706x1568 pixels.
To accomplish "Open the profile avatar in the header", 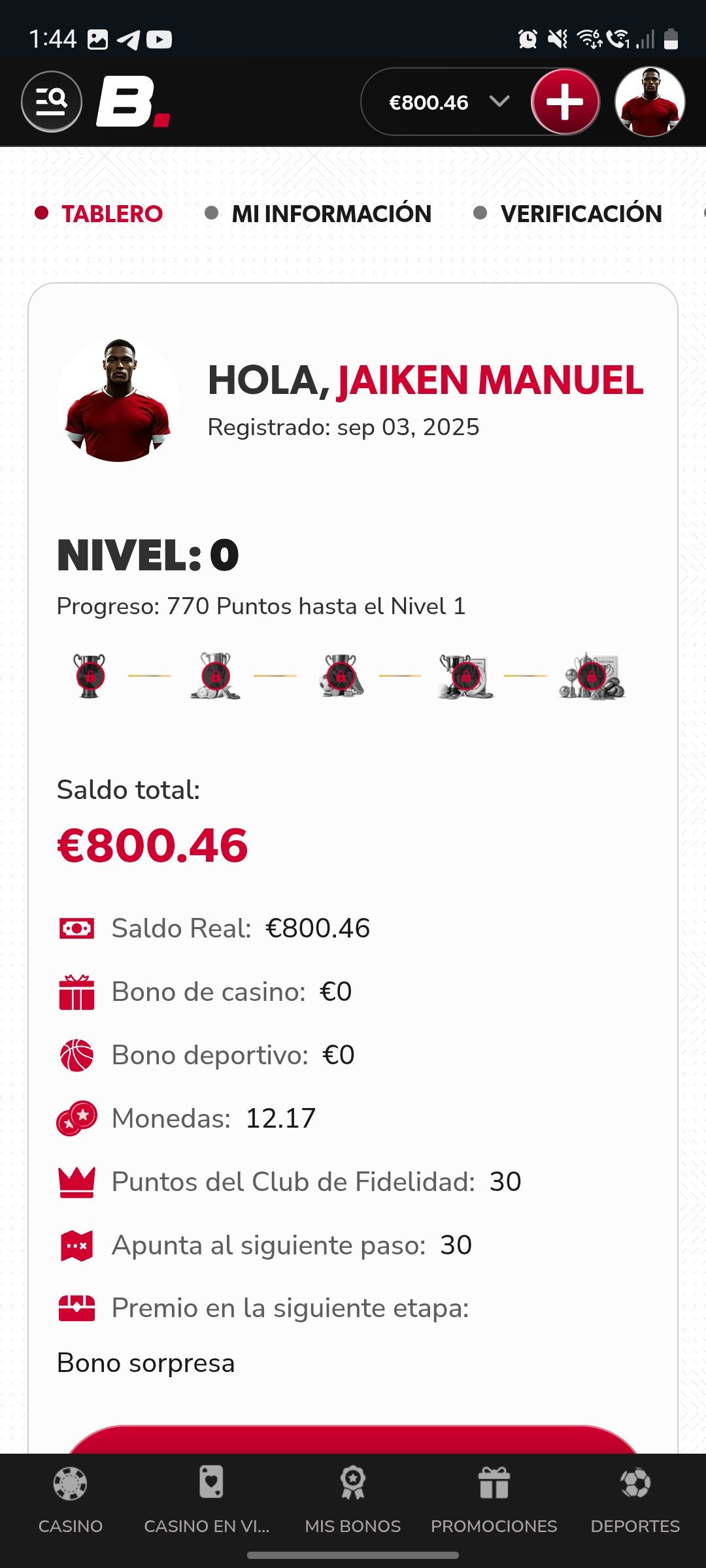I will pyautogui.click(x=649, y=102).
